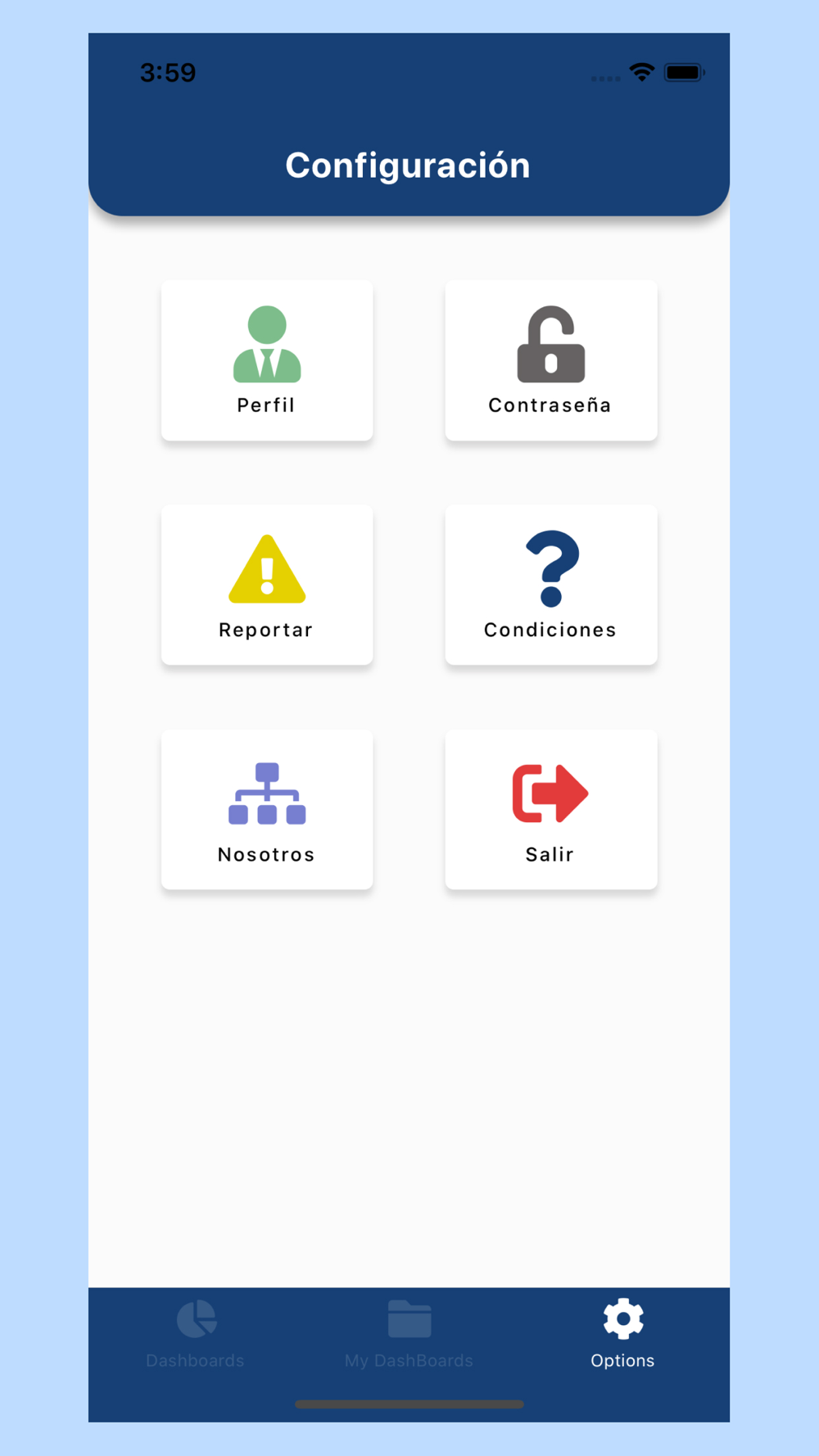Image resolution: width=819 pixels, height=1456 pixels.
Task: Select the Options tab
Action: (622, 1334)
